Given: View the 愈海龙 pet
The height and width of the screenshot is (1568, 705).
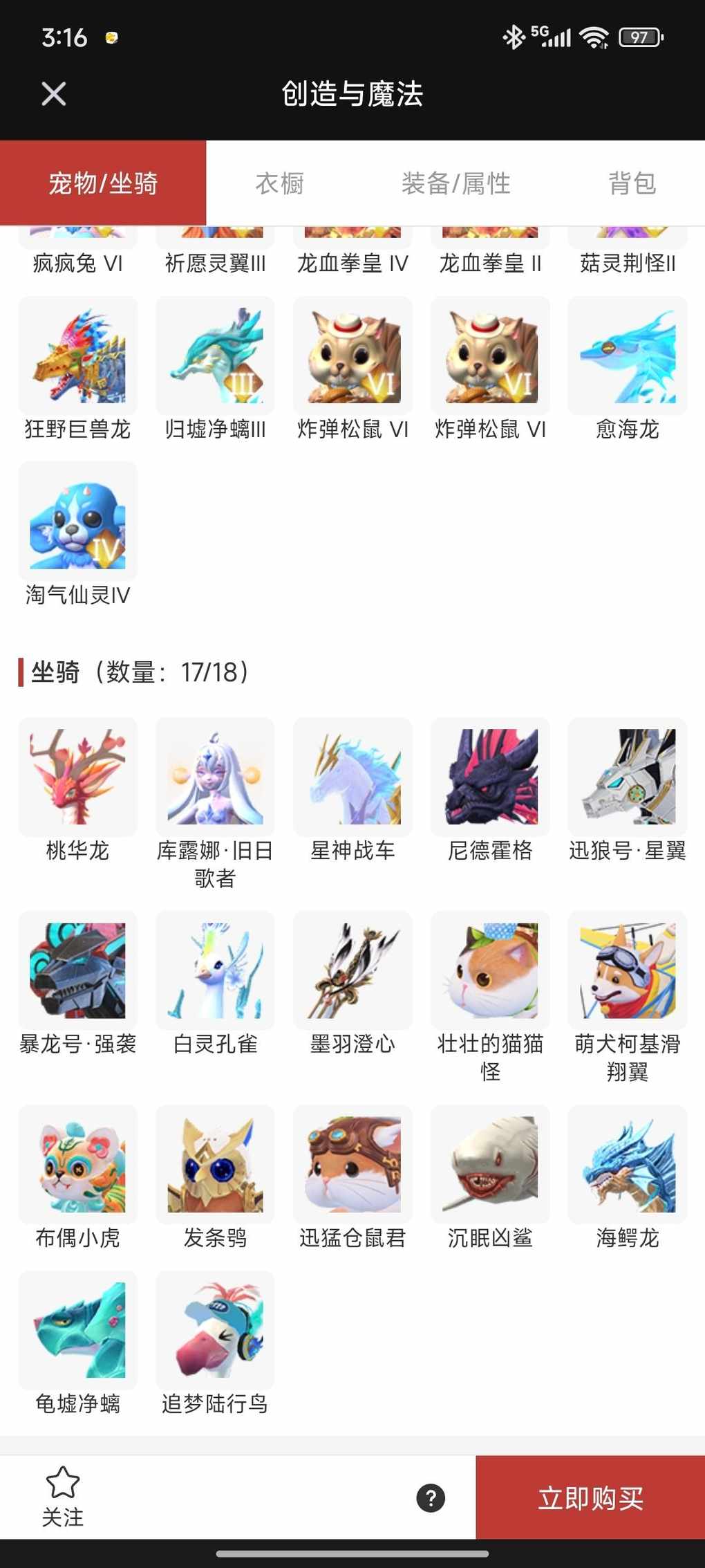Looking at the screenshot, I should click(628, 356).
